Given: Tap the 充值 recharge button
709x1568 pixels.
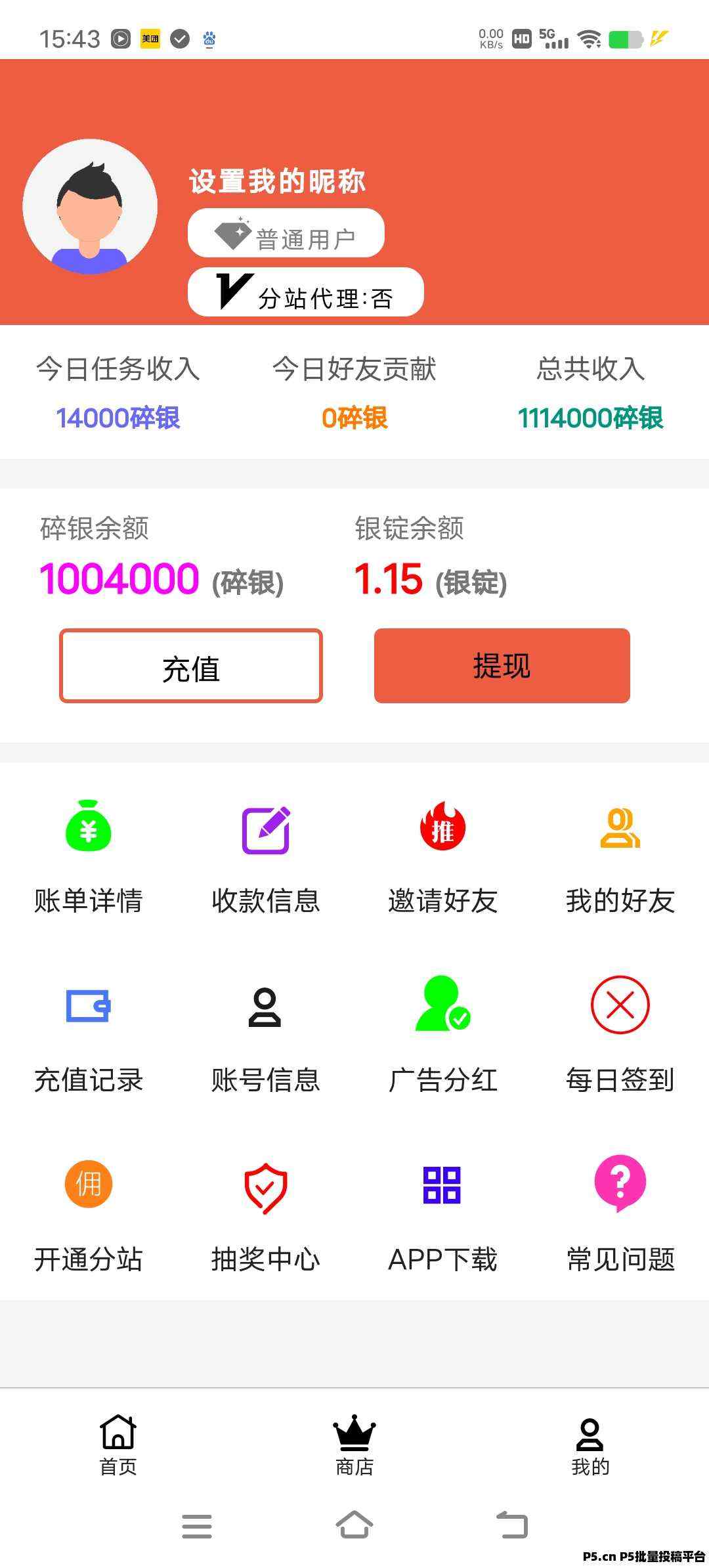Looking at the screenshot, I should tap(190, 666).
